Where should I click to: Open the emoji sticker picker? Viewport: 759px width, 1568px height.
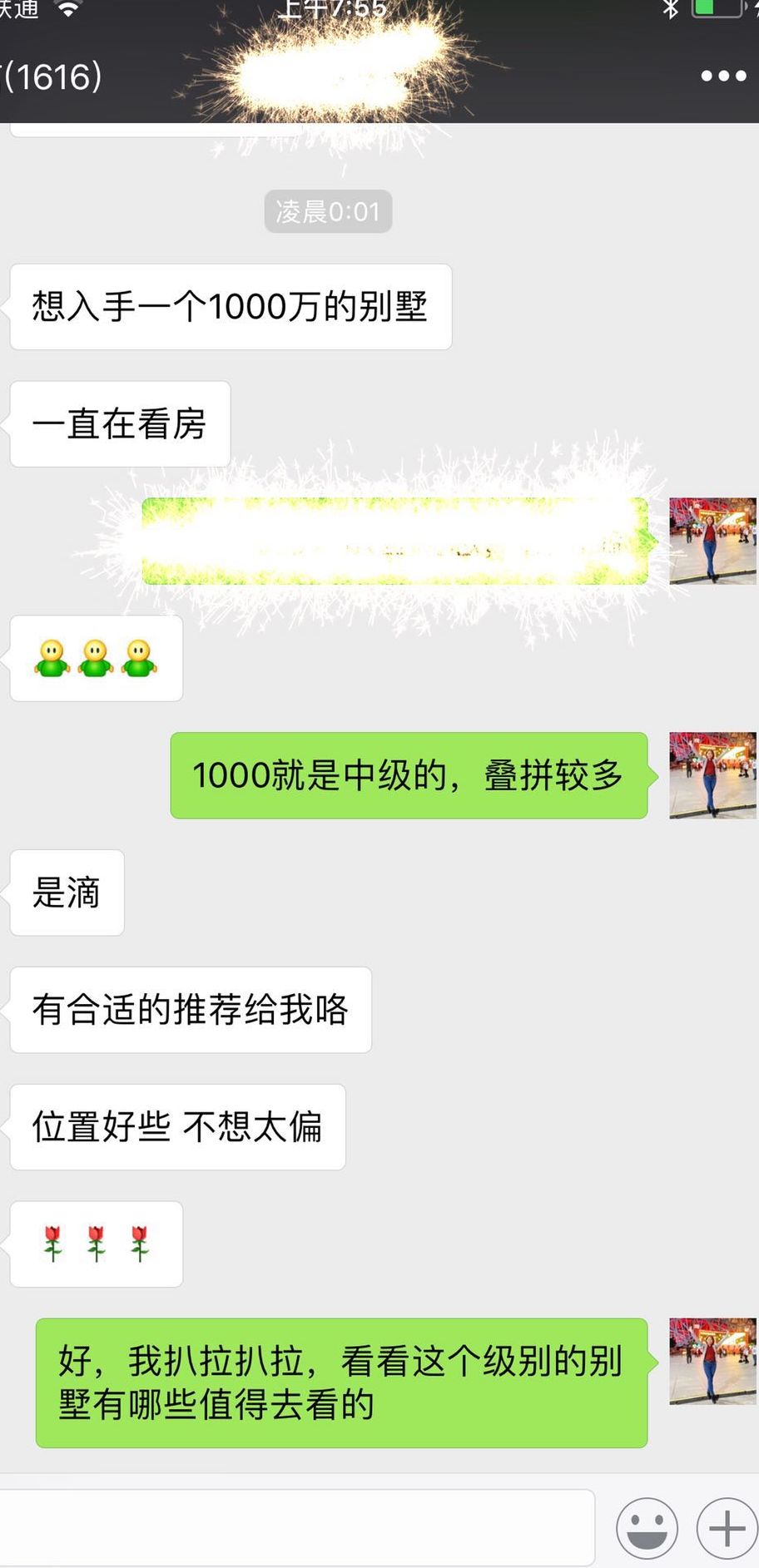(x=647, y=1528)
